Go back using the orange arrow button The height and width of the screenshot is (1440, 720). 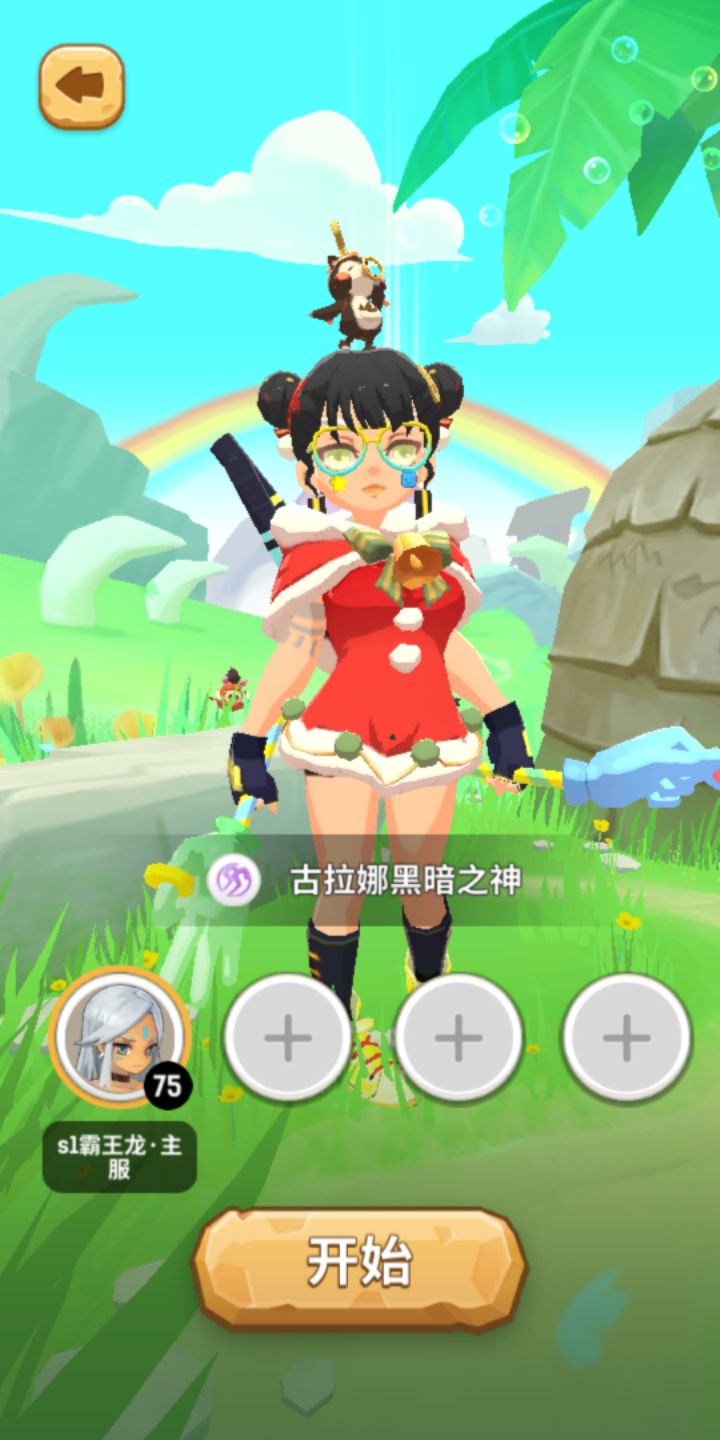pos(81,86)
